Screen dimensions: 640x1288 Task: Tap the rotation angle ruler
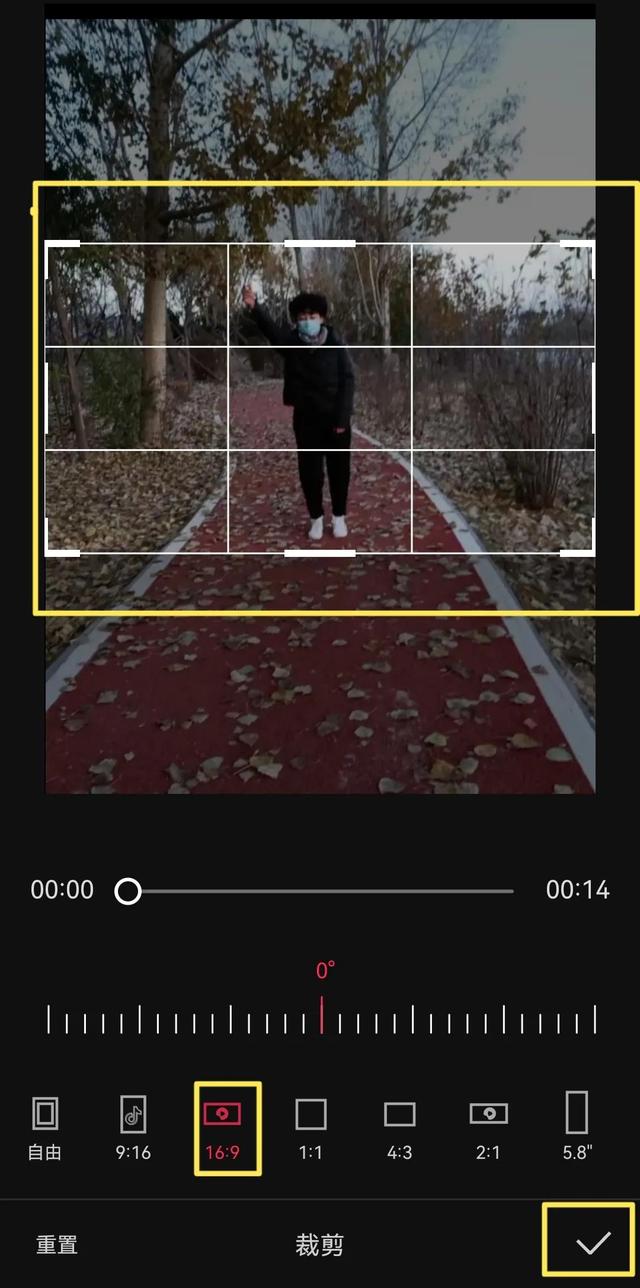click(x=320, y=1018)
